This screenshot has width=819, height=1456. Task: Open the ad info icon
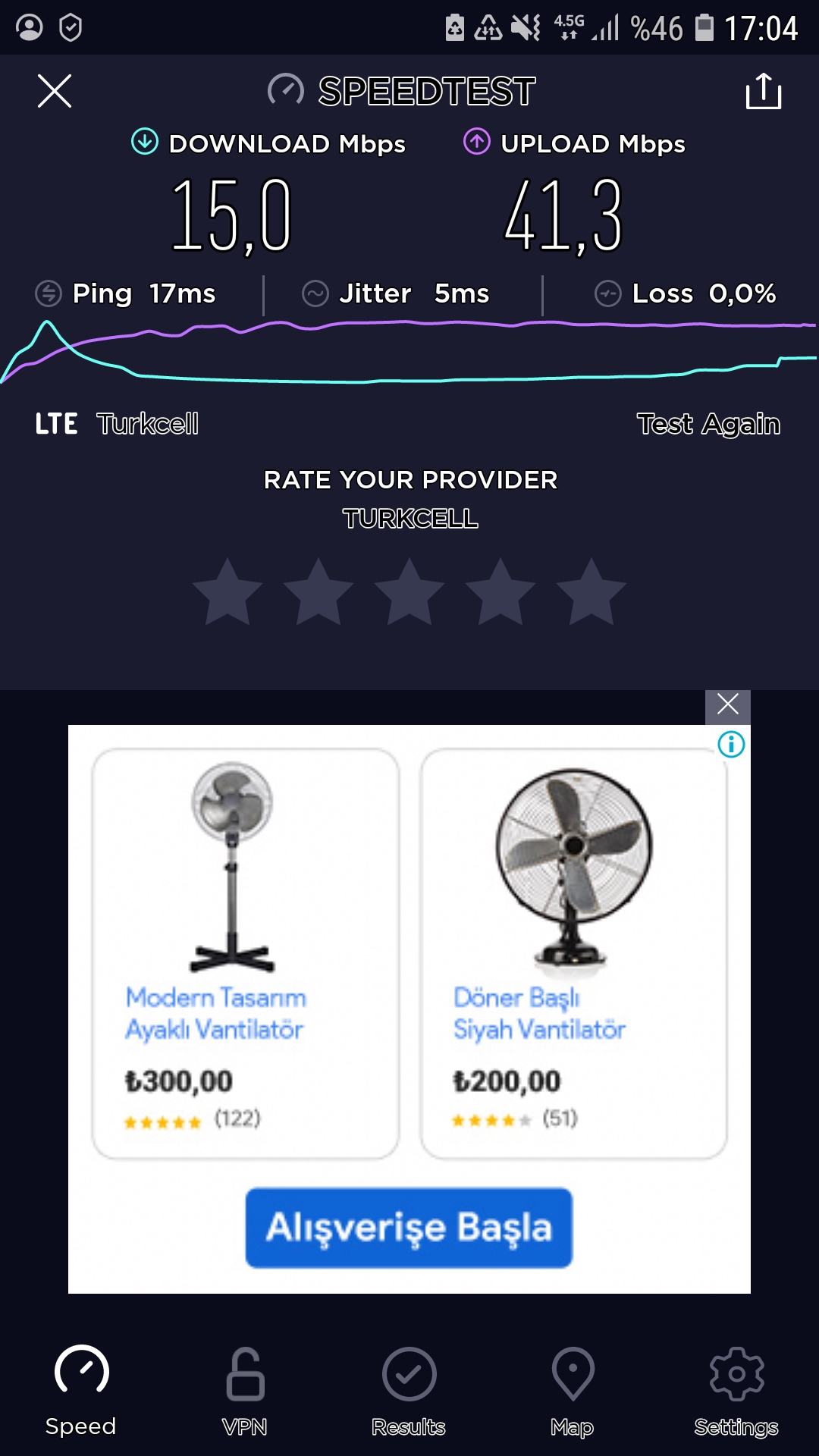(731, 744)
